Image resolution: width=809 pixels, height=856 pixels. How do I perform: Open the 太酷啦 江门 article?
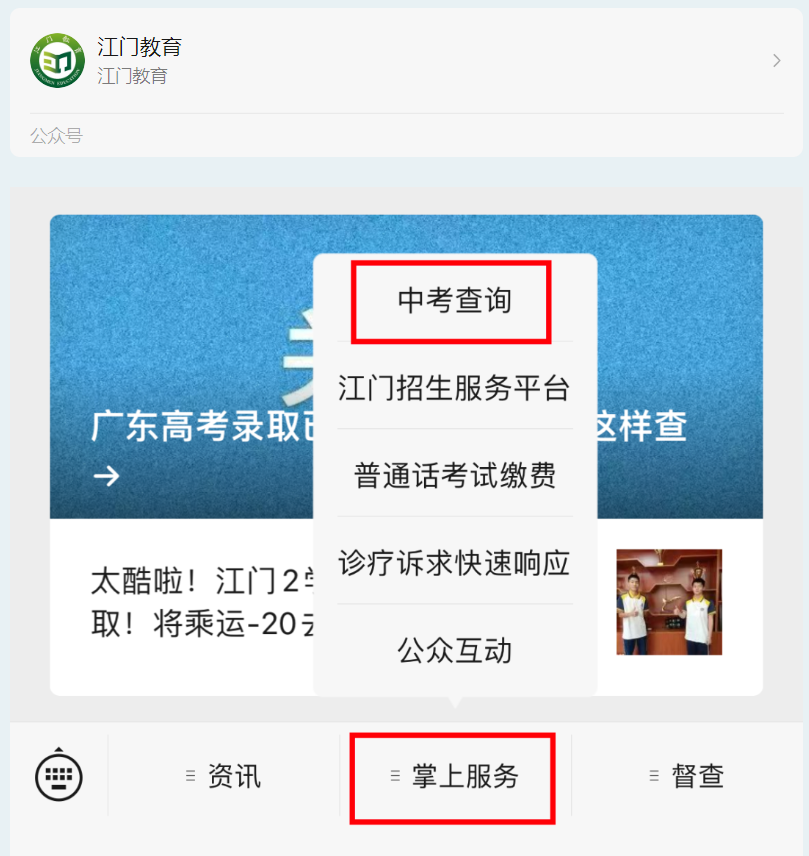(x=180, y=602)
